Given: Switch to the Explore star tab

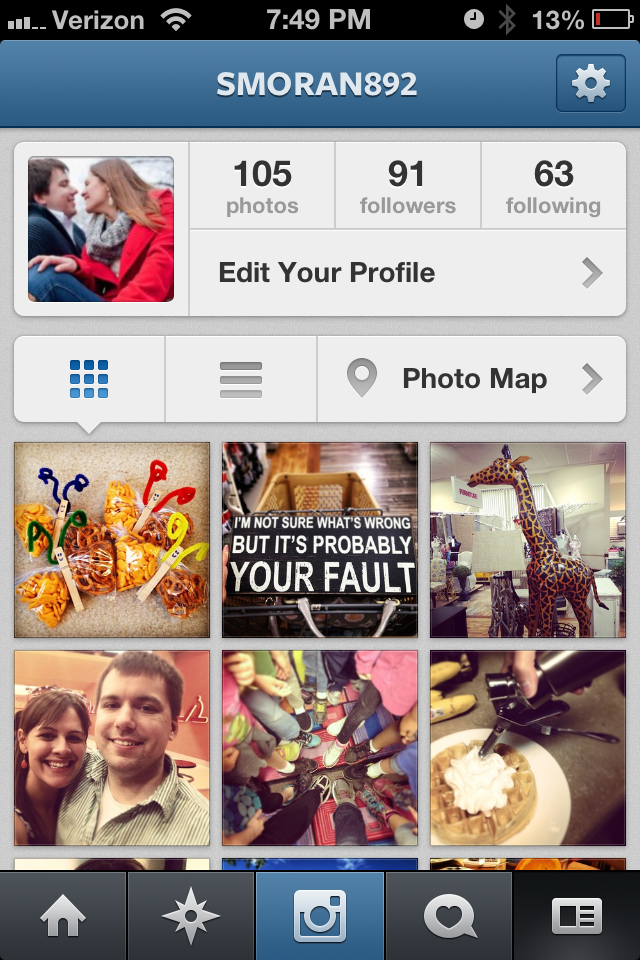Looking at the screenshot, I should (191, 916).
